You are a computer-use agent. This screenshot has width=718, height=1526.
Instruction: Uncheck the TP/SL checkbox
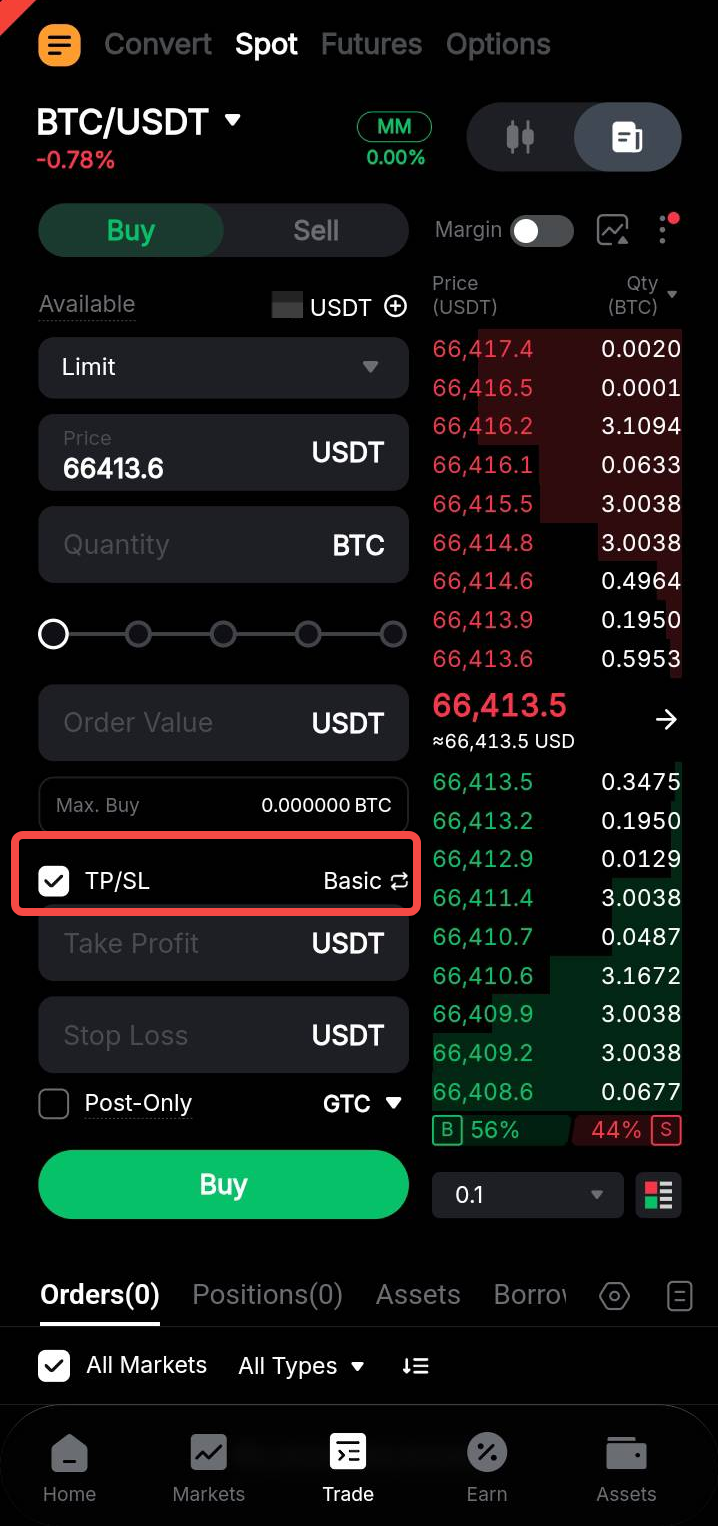[54, 881]
